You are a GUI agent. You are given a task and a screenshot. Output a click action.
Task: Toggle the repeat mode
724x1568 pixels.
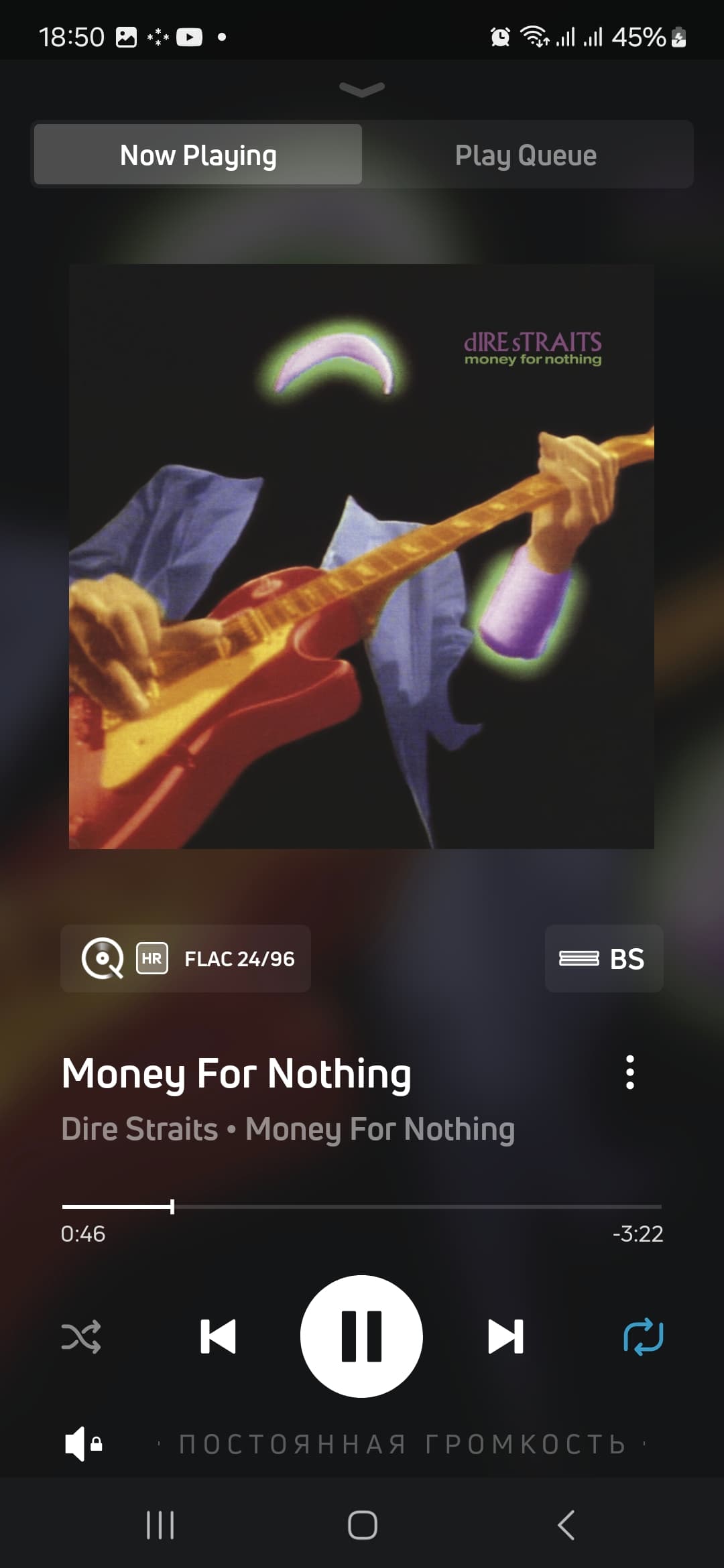[x=643, y=1337]
